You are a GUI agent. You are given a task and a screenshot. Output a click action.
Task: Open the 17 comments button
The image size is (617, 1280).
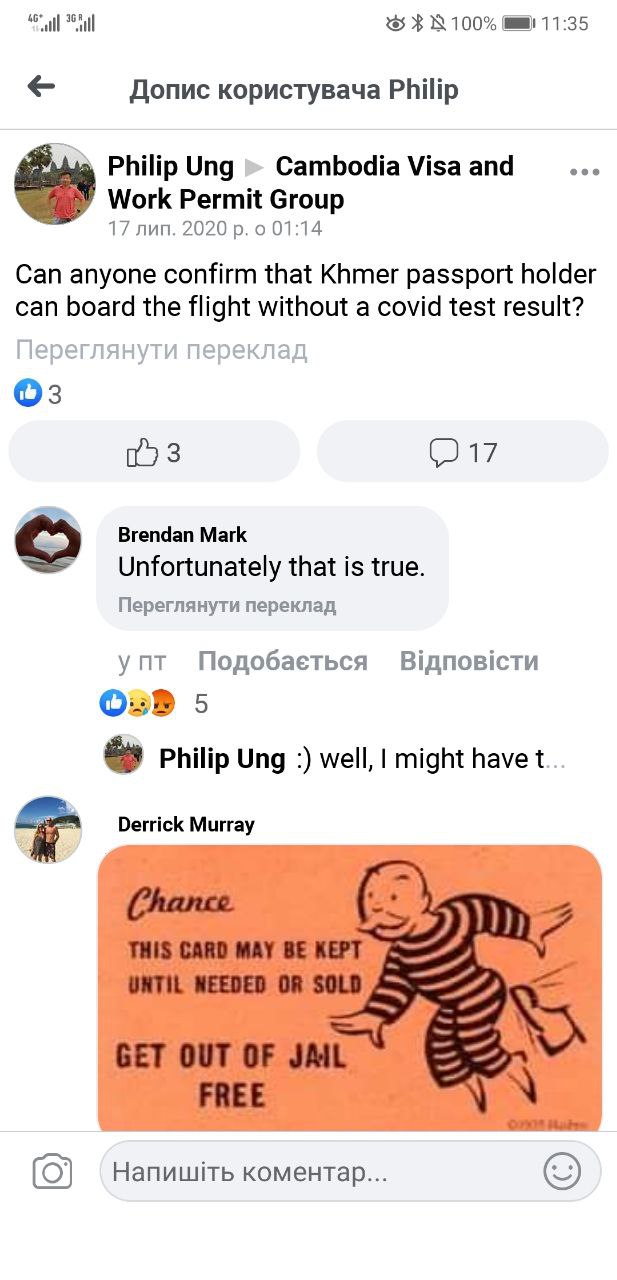point(462,452)
